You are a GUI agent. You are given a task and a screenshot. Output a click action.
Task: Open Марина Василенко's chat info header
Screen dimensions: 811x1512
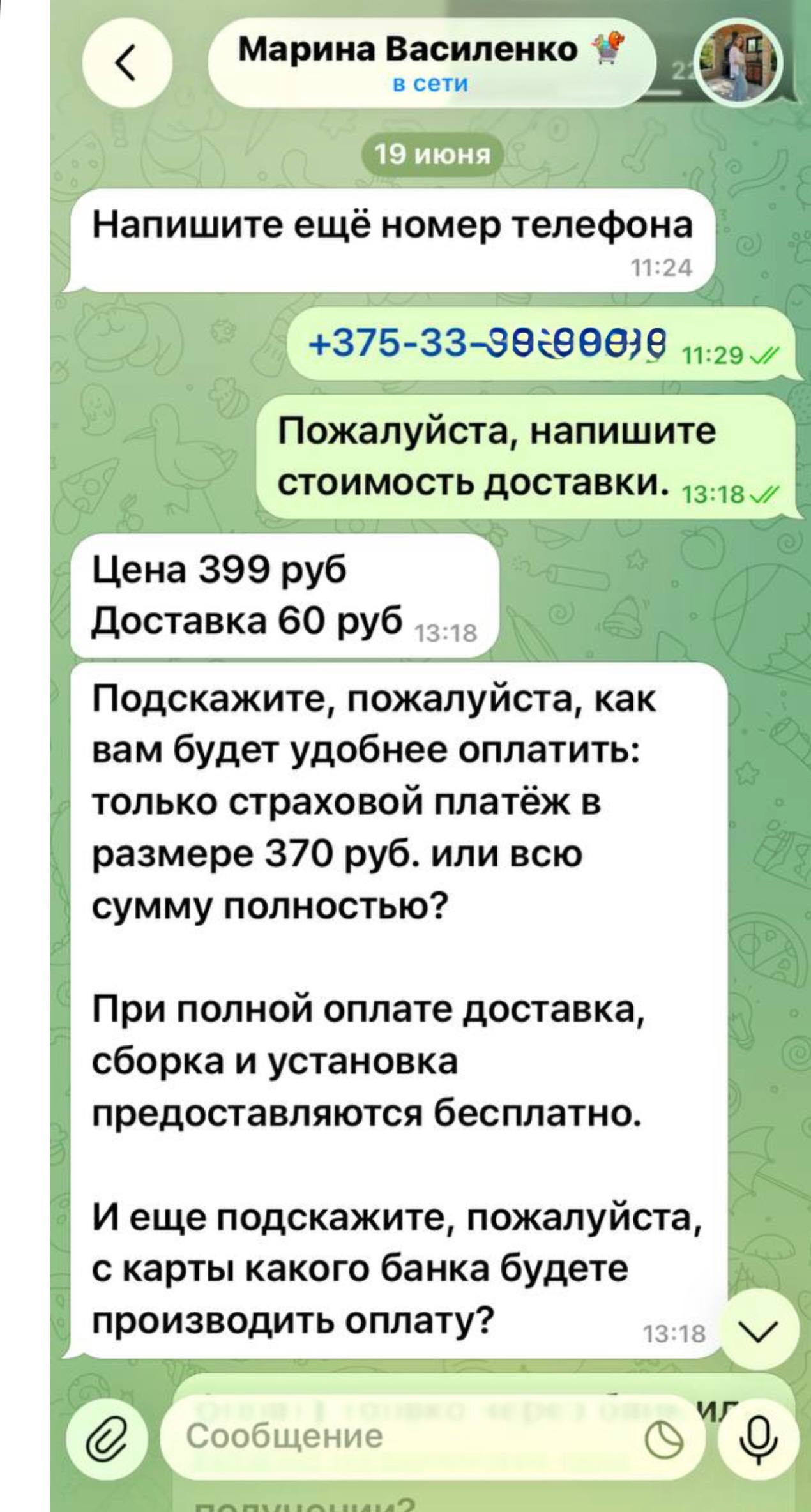432,63
